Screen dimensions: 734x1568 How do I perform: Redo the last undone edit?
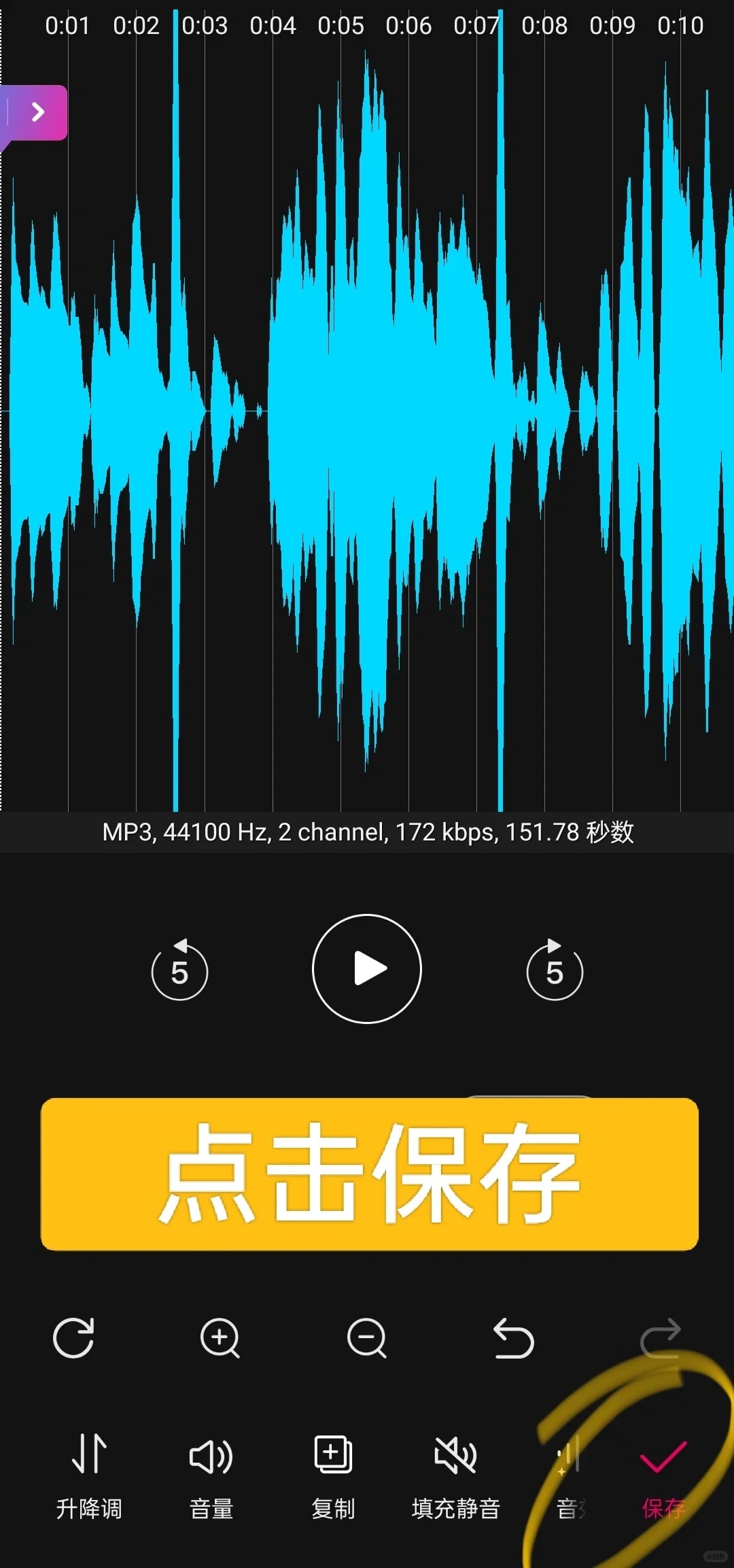pyautogui.click(x=661, y=1337)
